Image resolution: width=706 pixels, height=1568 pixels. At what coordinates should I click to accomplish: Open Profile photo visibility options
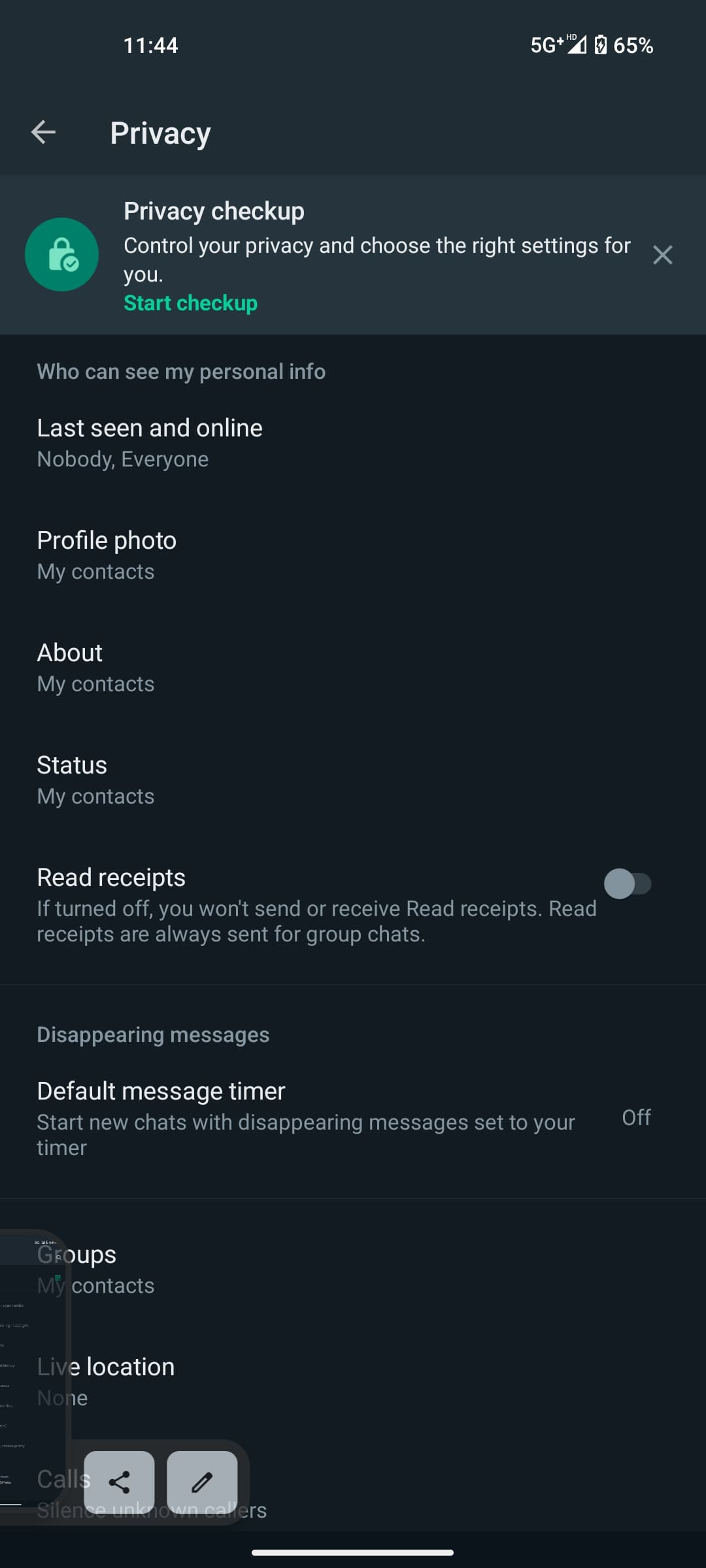pos(261,554)
